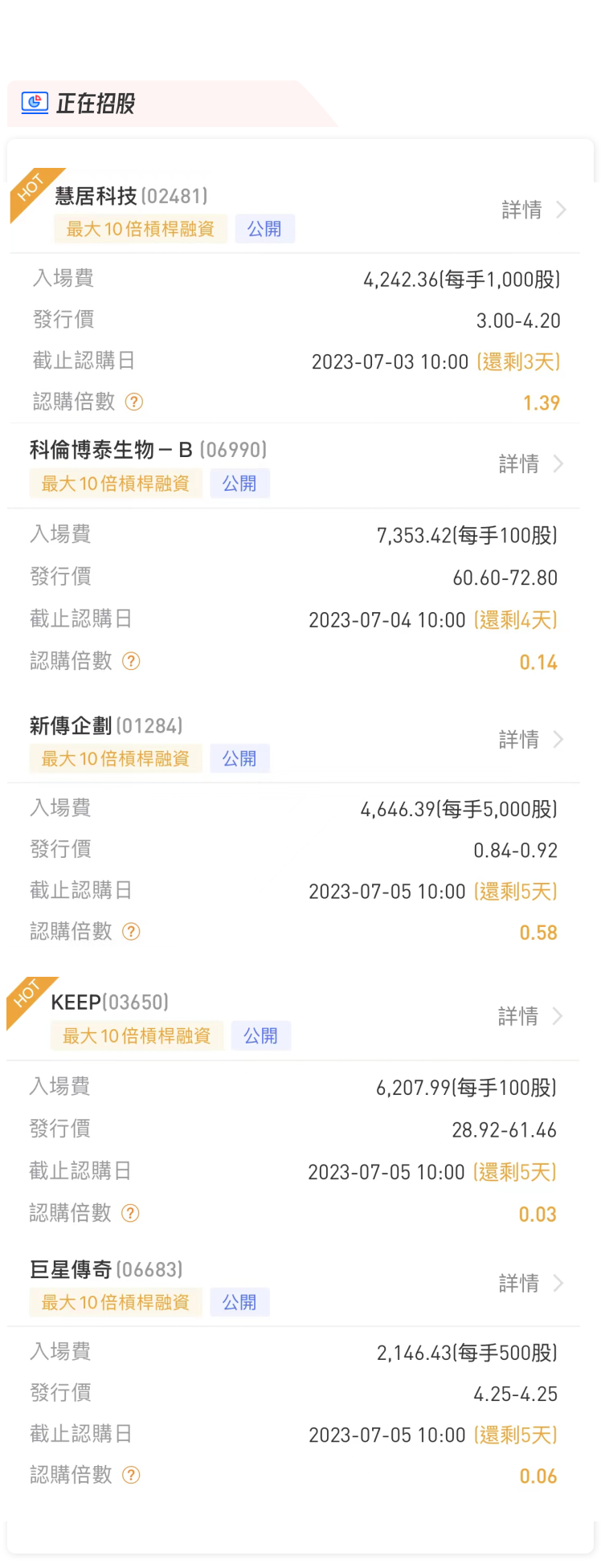Open 詳情 for 巨星傳奇 (06683)
Image resolution: width=601 pixels, height=1568 pixels.
[530, 1284]
